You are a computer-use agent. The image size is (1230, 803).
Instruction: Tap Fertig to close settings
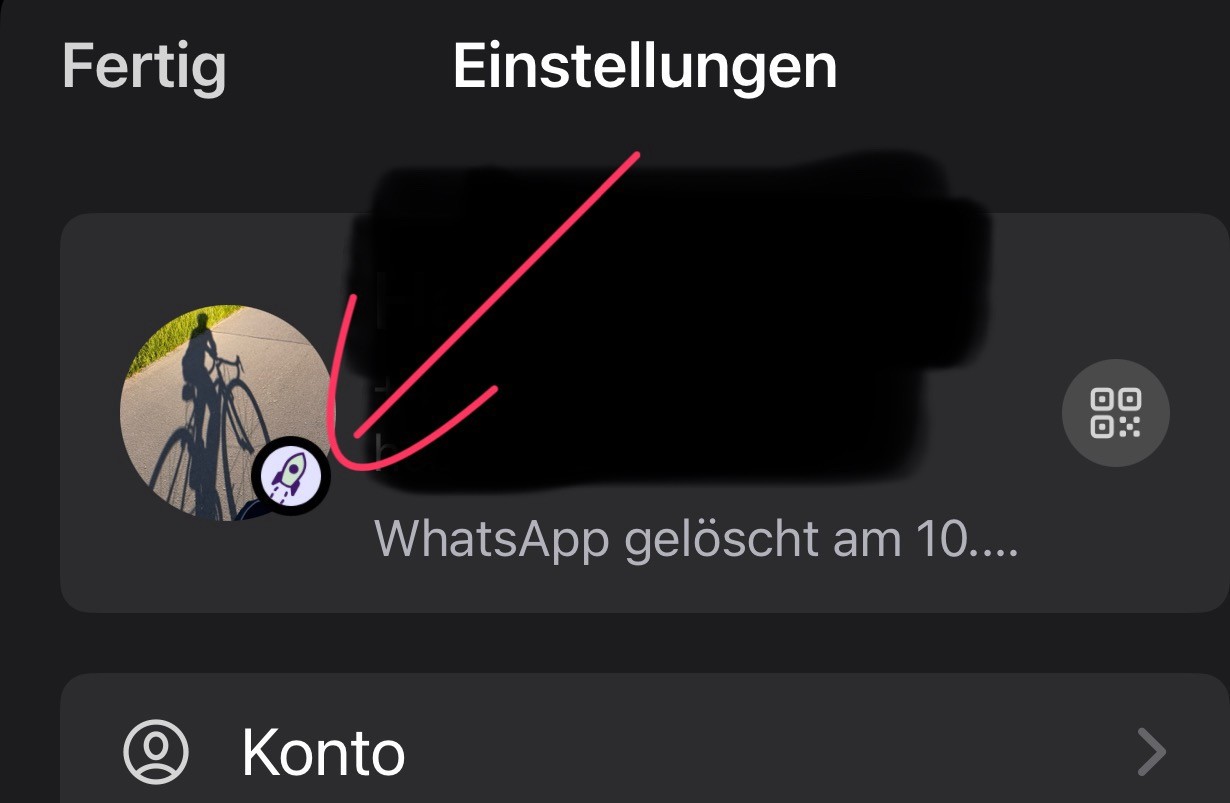(144, 67)
